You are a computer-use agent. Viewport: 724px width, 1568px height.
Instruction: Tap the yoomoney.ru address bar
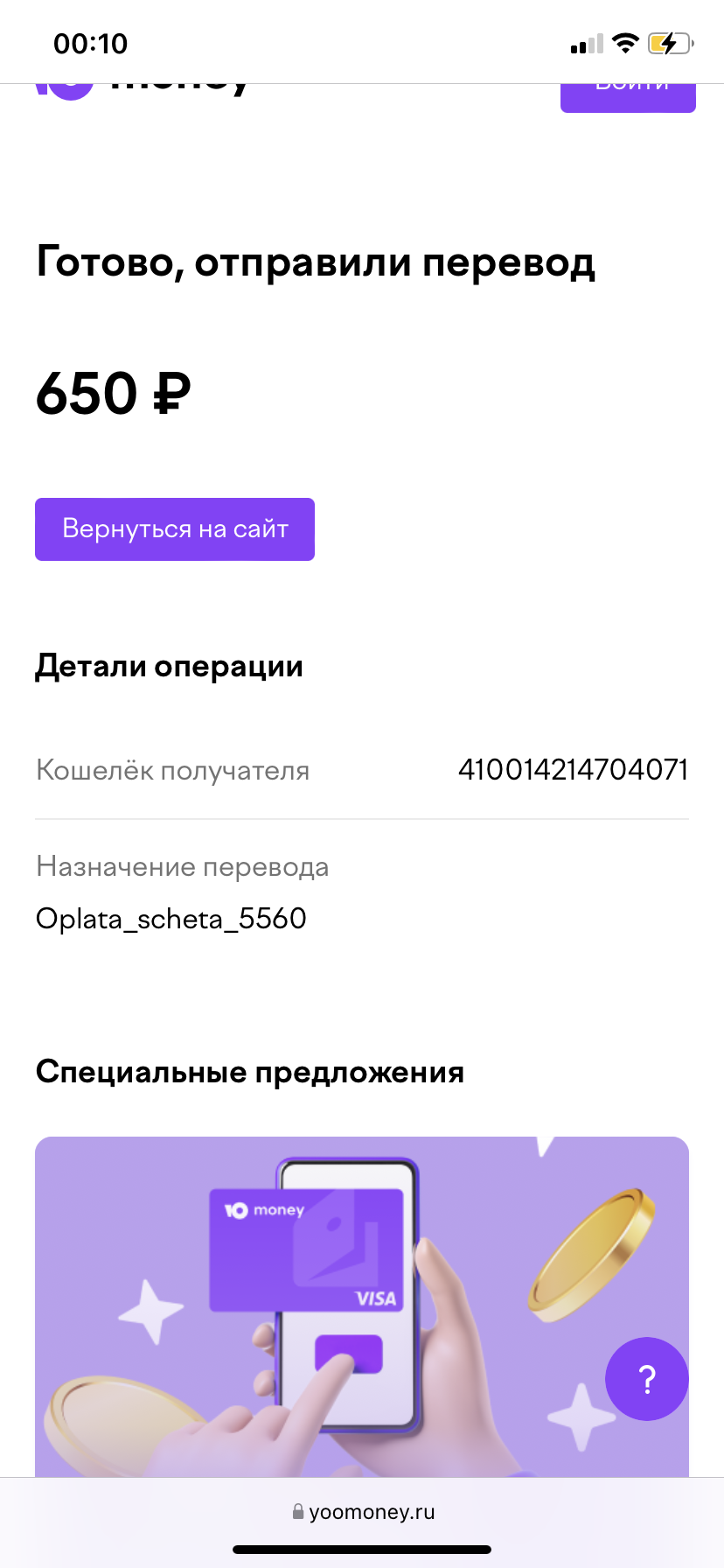[x=362, y=1512]
